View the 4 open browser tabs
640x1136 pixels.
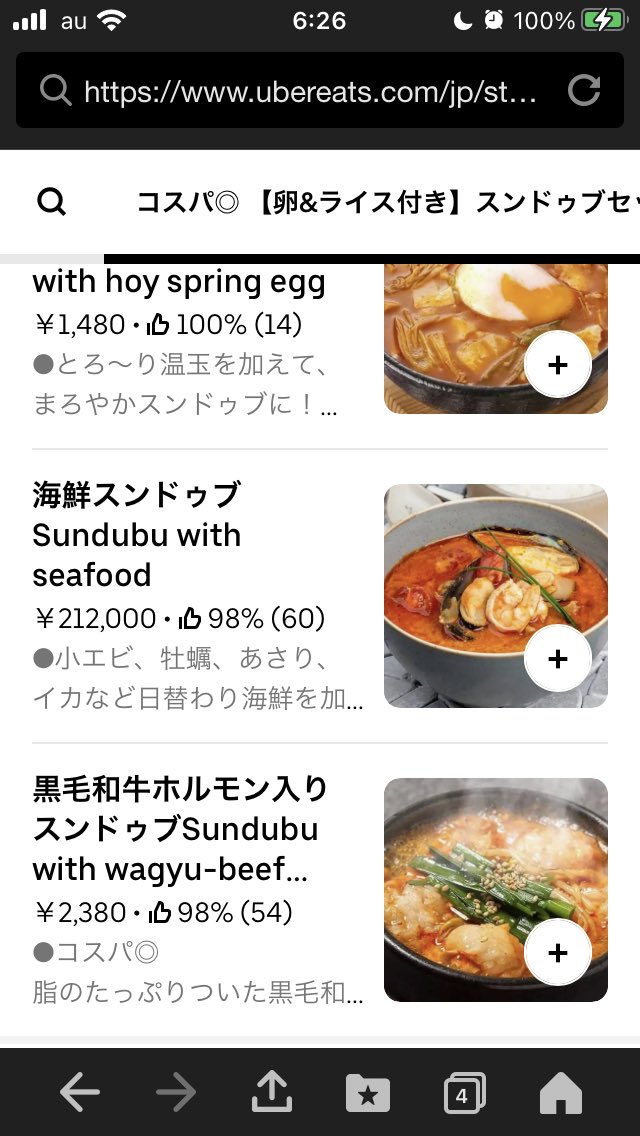(x=463, y=1093)
